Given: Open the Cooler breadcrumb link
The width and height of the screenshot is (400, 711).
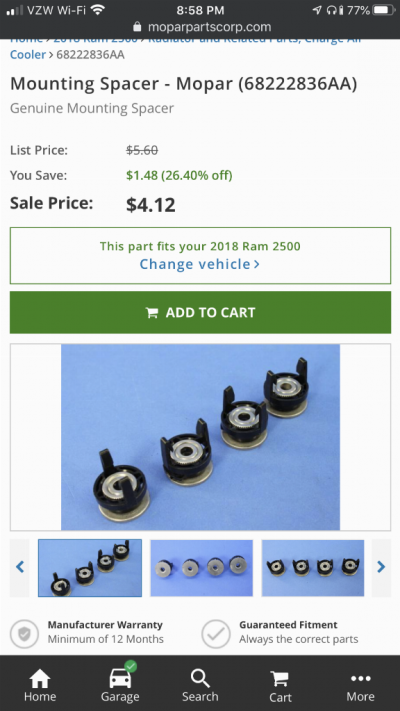Looking at the screenshot, I should 28,54.
